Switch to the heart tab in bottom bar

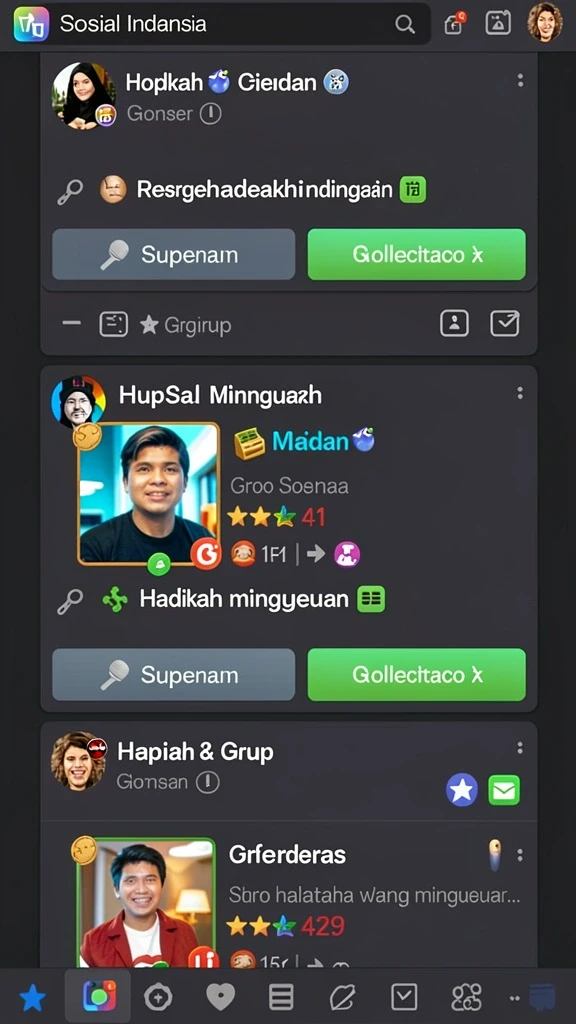(x=220, y=997)
